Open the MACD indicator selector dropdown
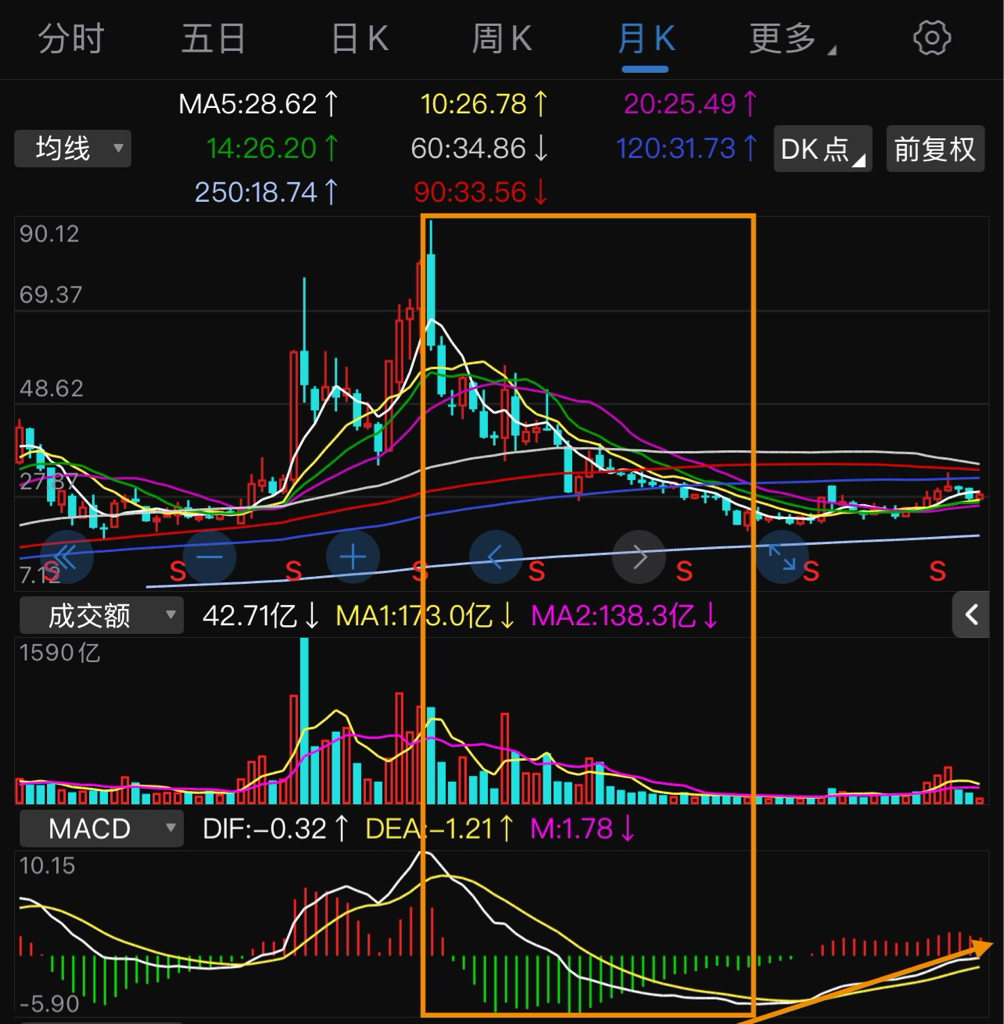Viewport: 1004px width, 1024px height. click(x=100, y=828)
